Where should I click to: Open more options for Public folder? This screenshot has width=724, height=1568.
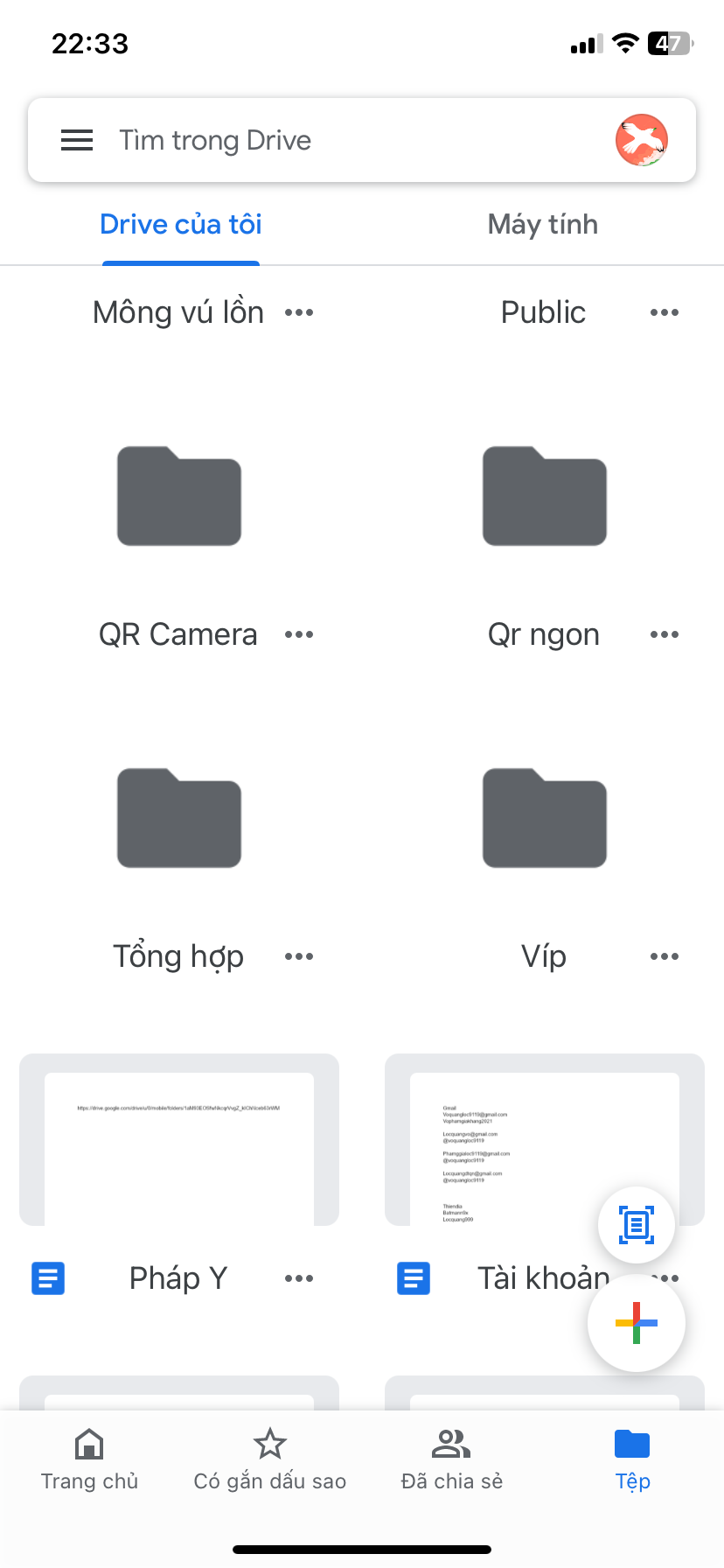665,312
